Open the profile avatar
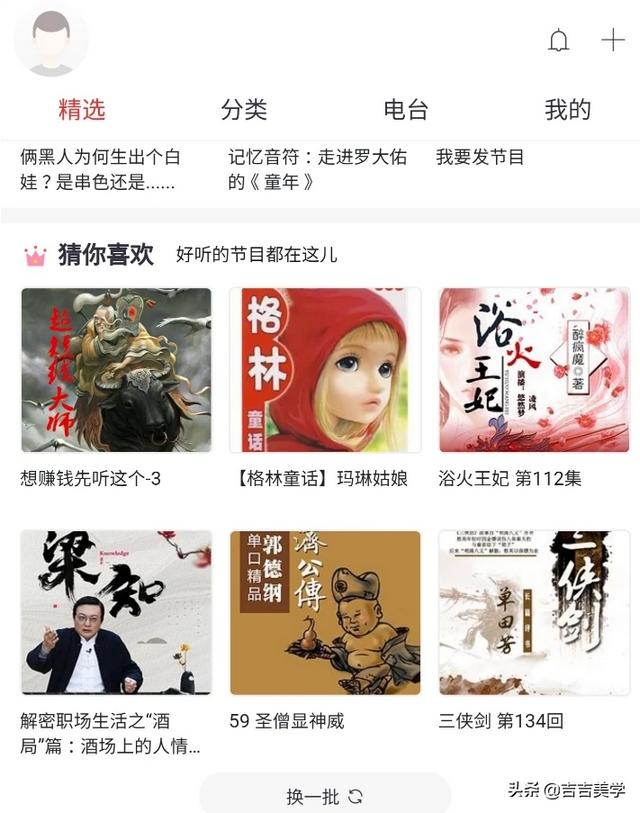 (x=51, y=40)
